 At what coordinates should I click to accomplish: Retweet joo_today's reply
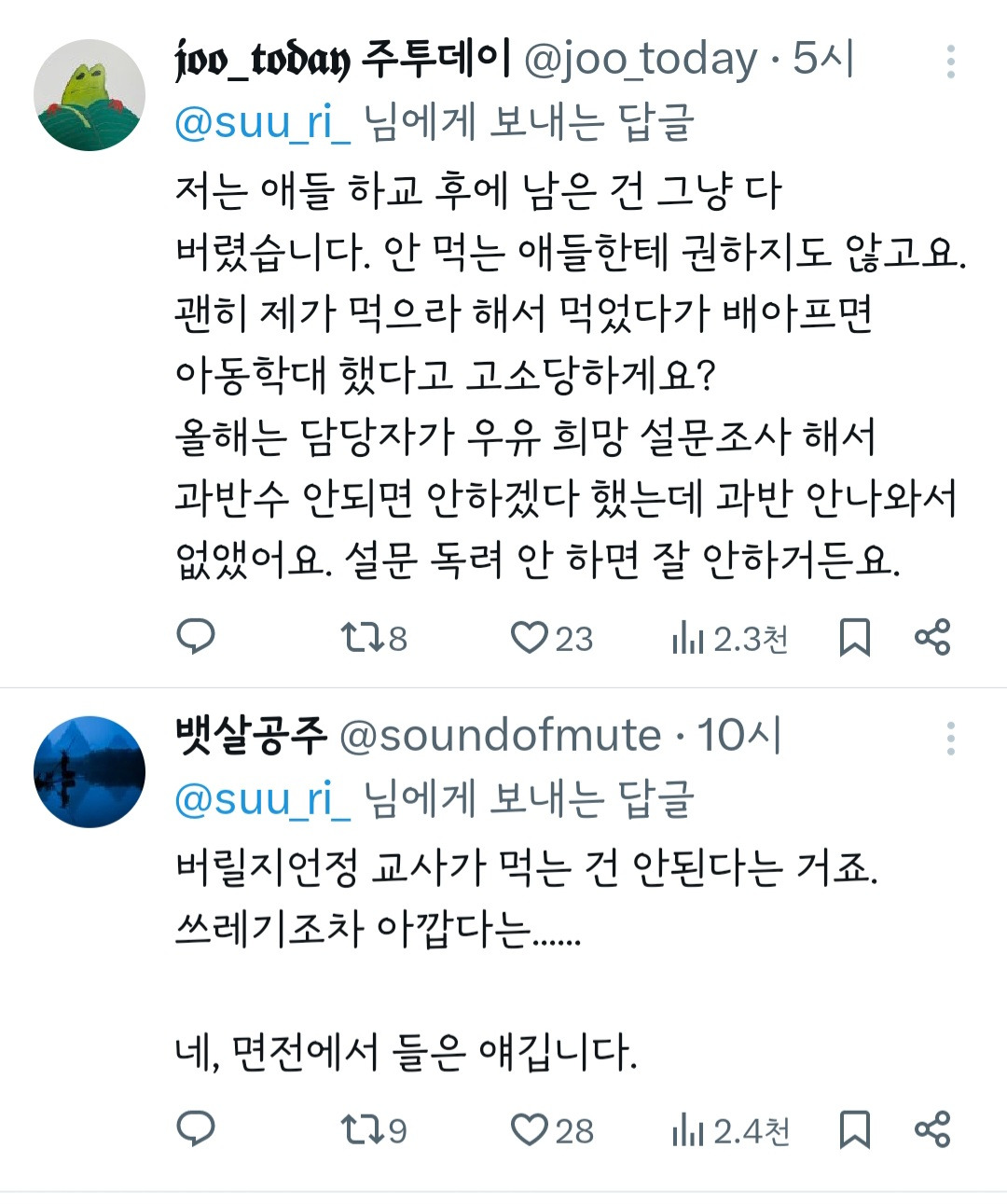tap(374, 638)
